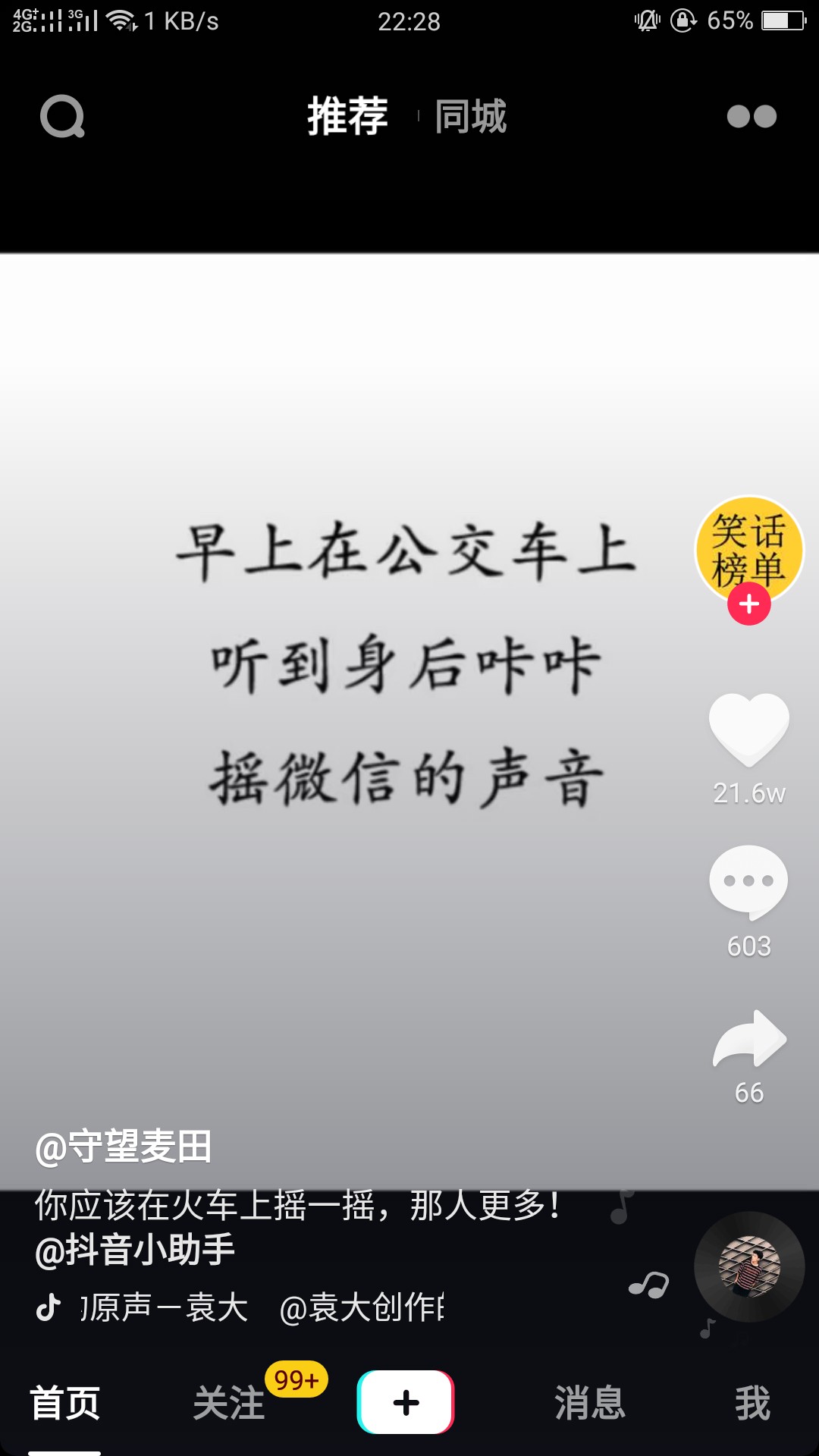Open the @抖音小助手 mention
Screen dimensions: 819x1456
click(135, 1250)
